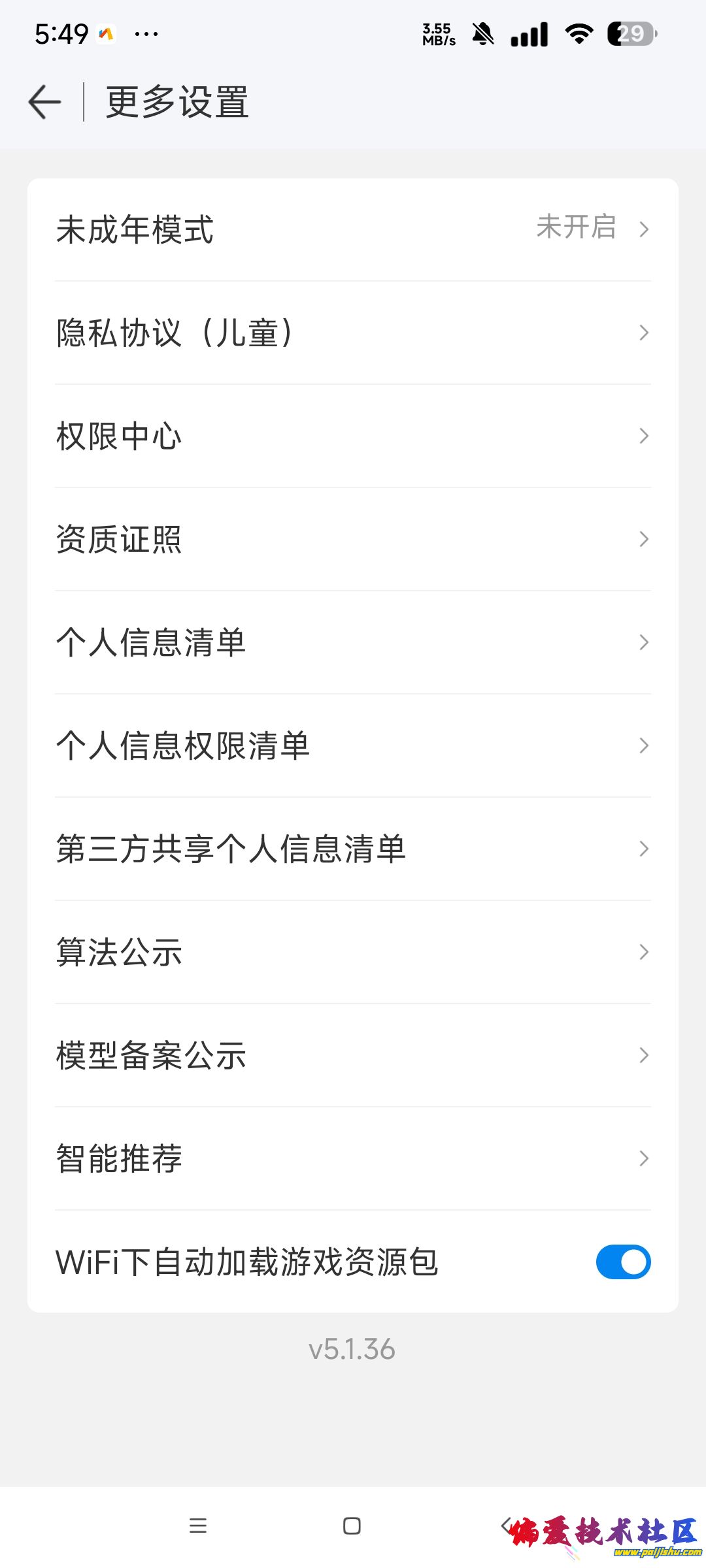The image size is (706, 1568).
Task: Open recent apps from navigation bar
Action: point(198,1526)
